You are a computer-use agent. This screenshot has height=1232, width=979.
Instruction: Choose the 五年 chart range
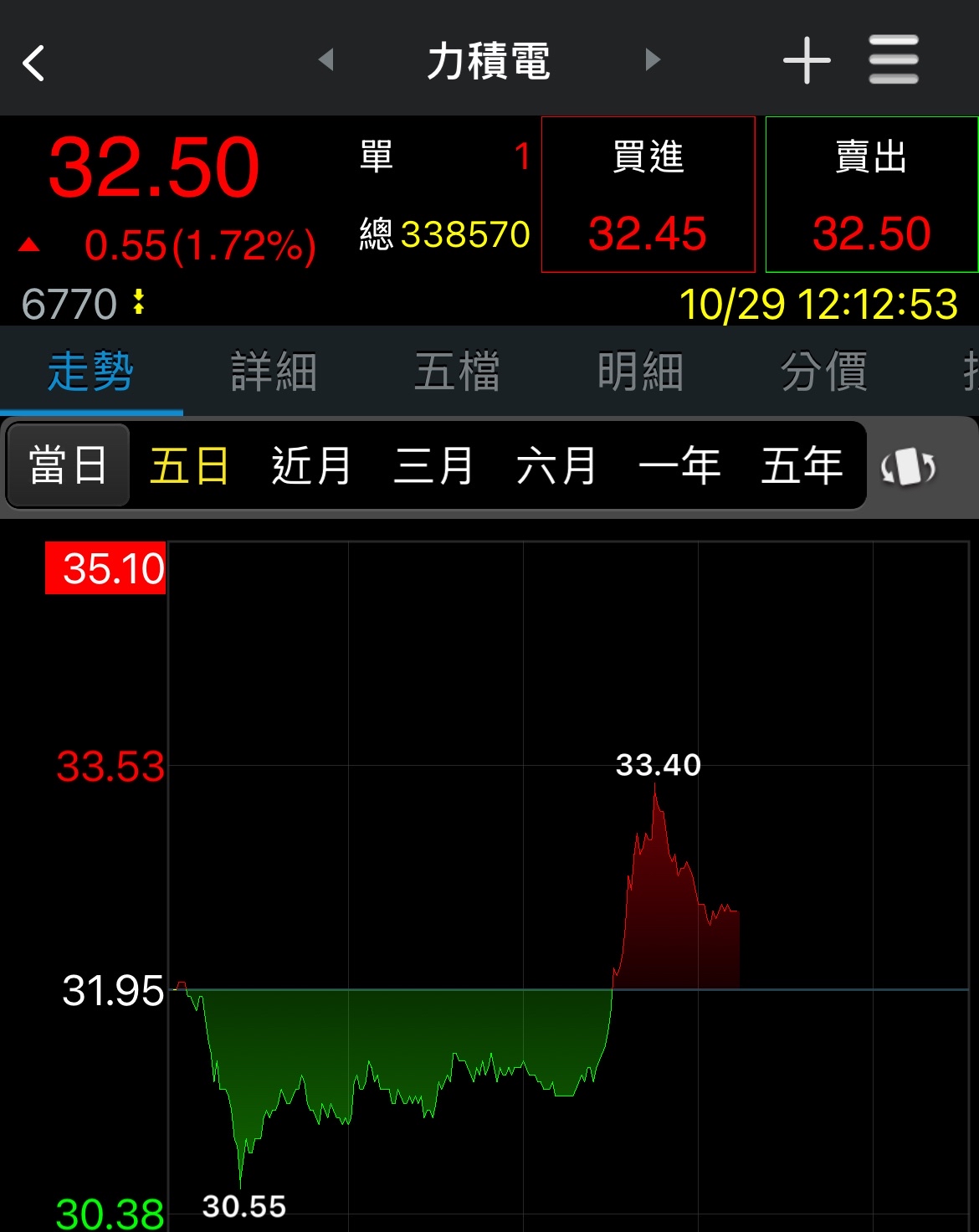(x=802, y=465)
